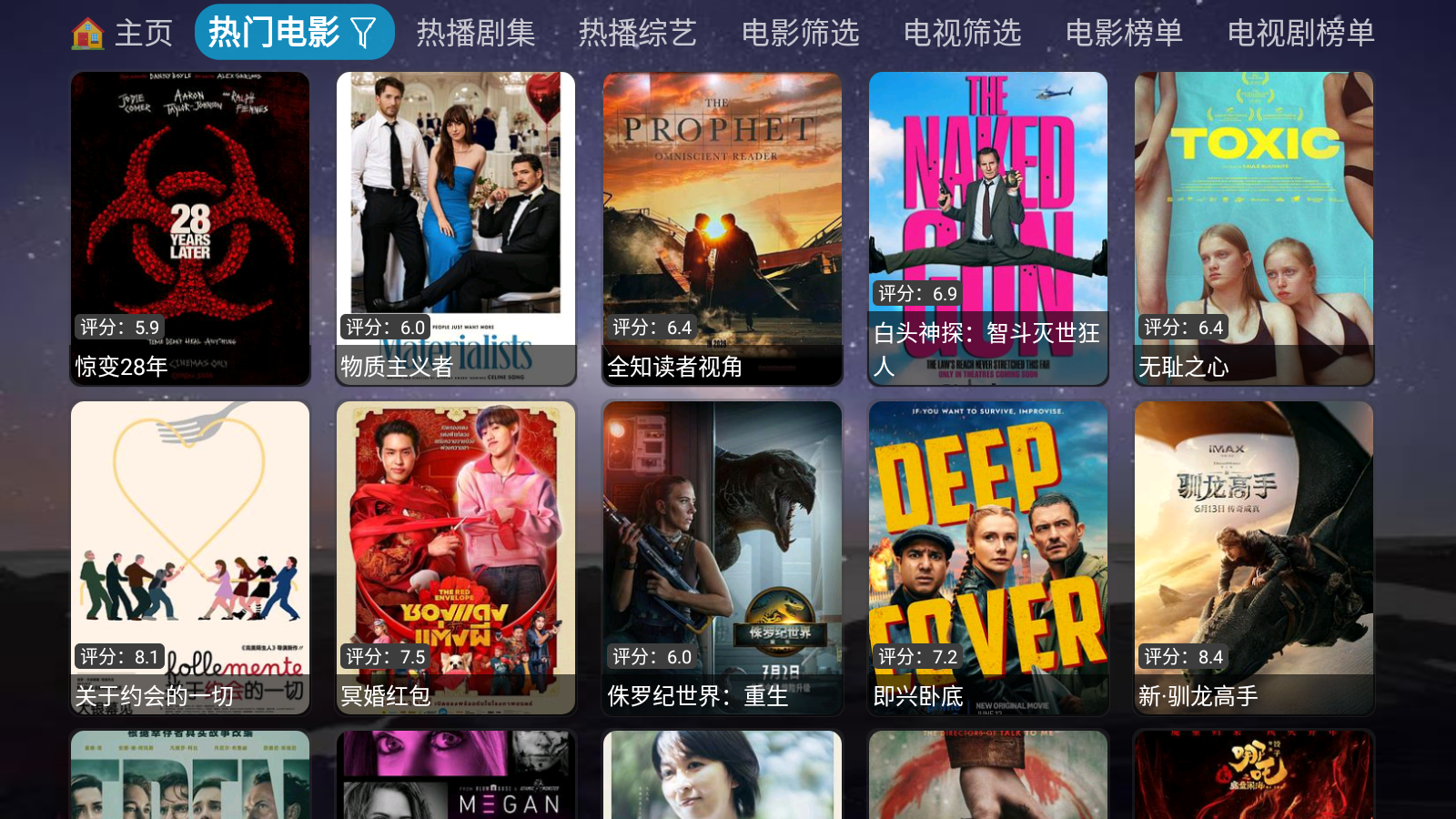Go to the 主页 home tab

122,34
